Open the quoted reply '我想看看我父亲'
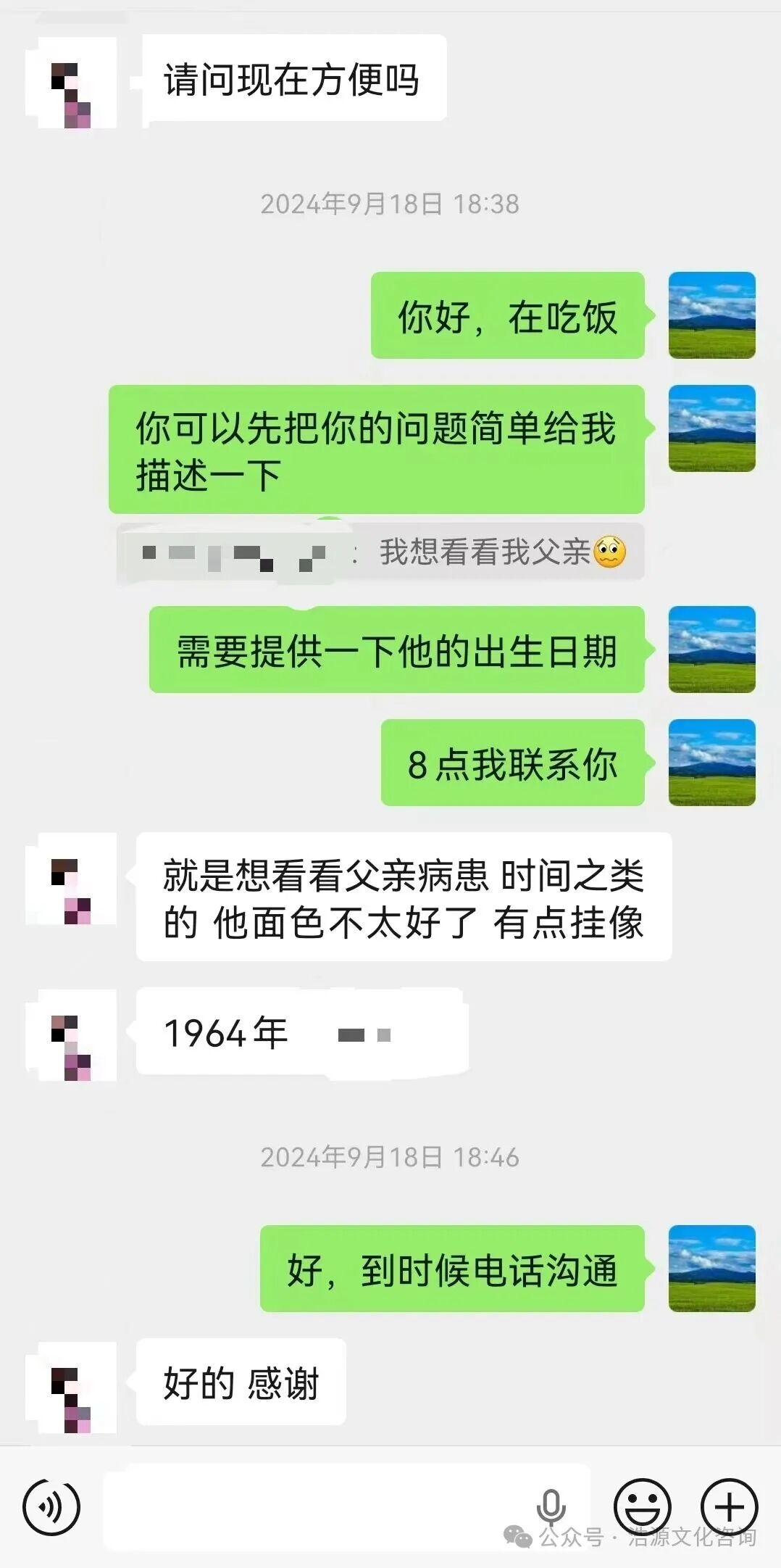The image size is (781, 1568). (x=377, y=554)
